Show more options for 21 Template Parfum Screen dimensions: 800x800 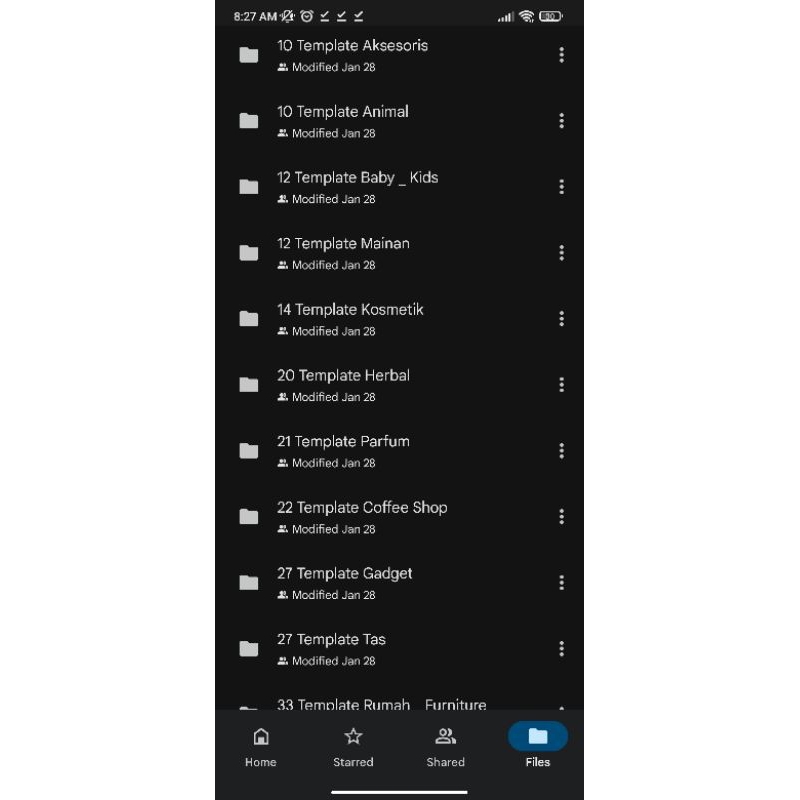click(561, 451)
